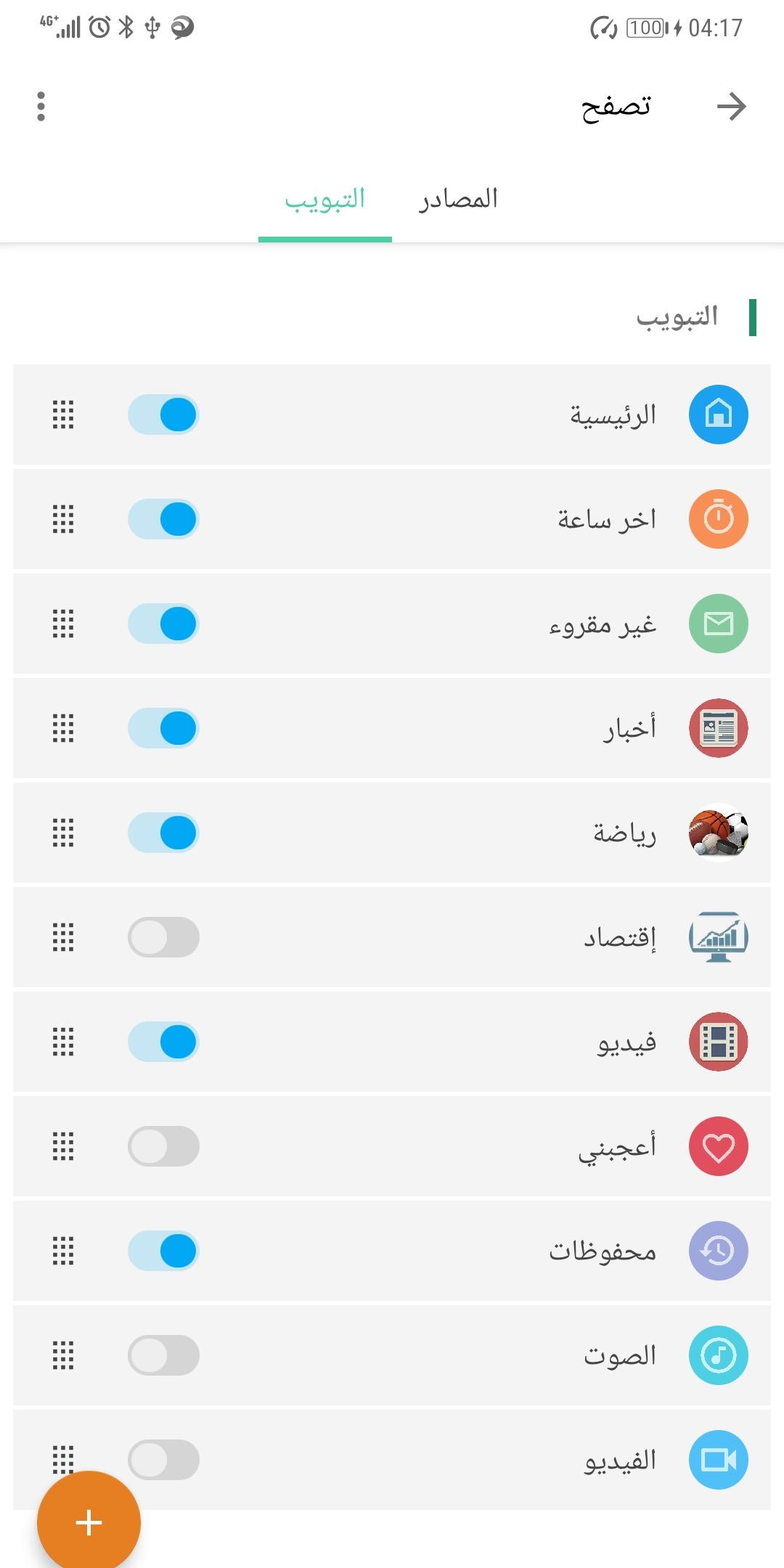This screenshot has height=1568, width=784.
Task: Go back using the arrow icon
Action: click(x=731, y=107)
